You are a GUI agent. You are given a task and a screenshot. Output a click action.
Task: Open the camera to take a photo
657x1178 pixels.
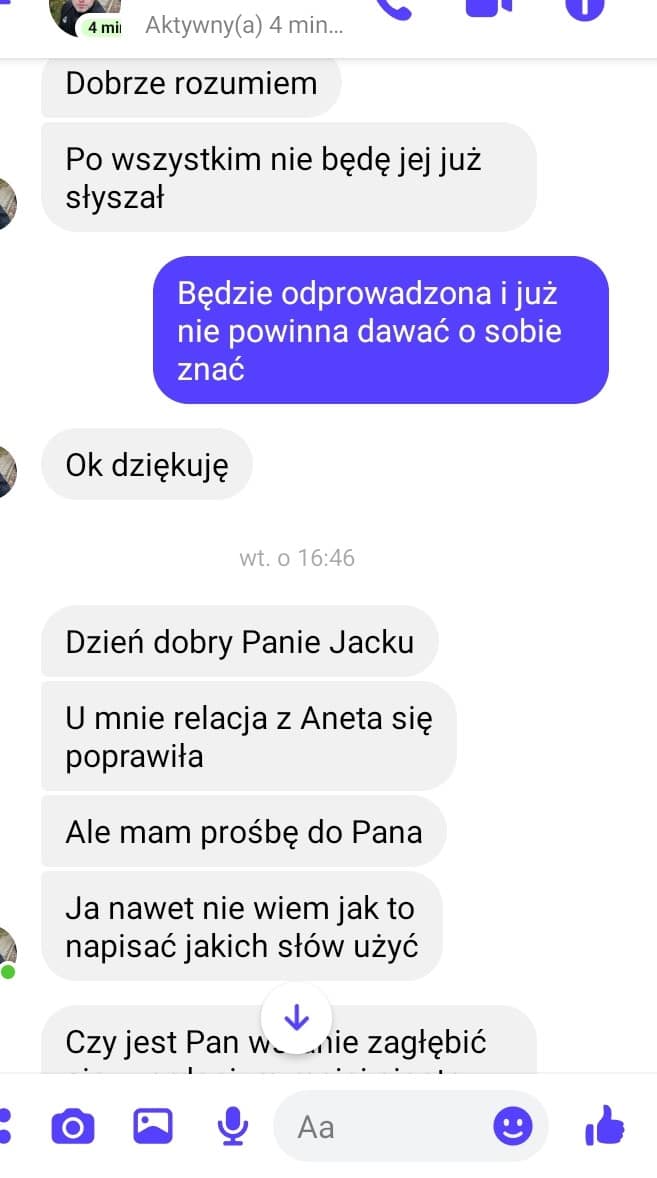(x=73, y=1127)
